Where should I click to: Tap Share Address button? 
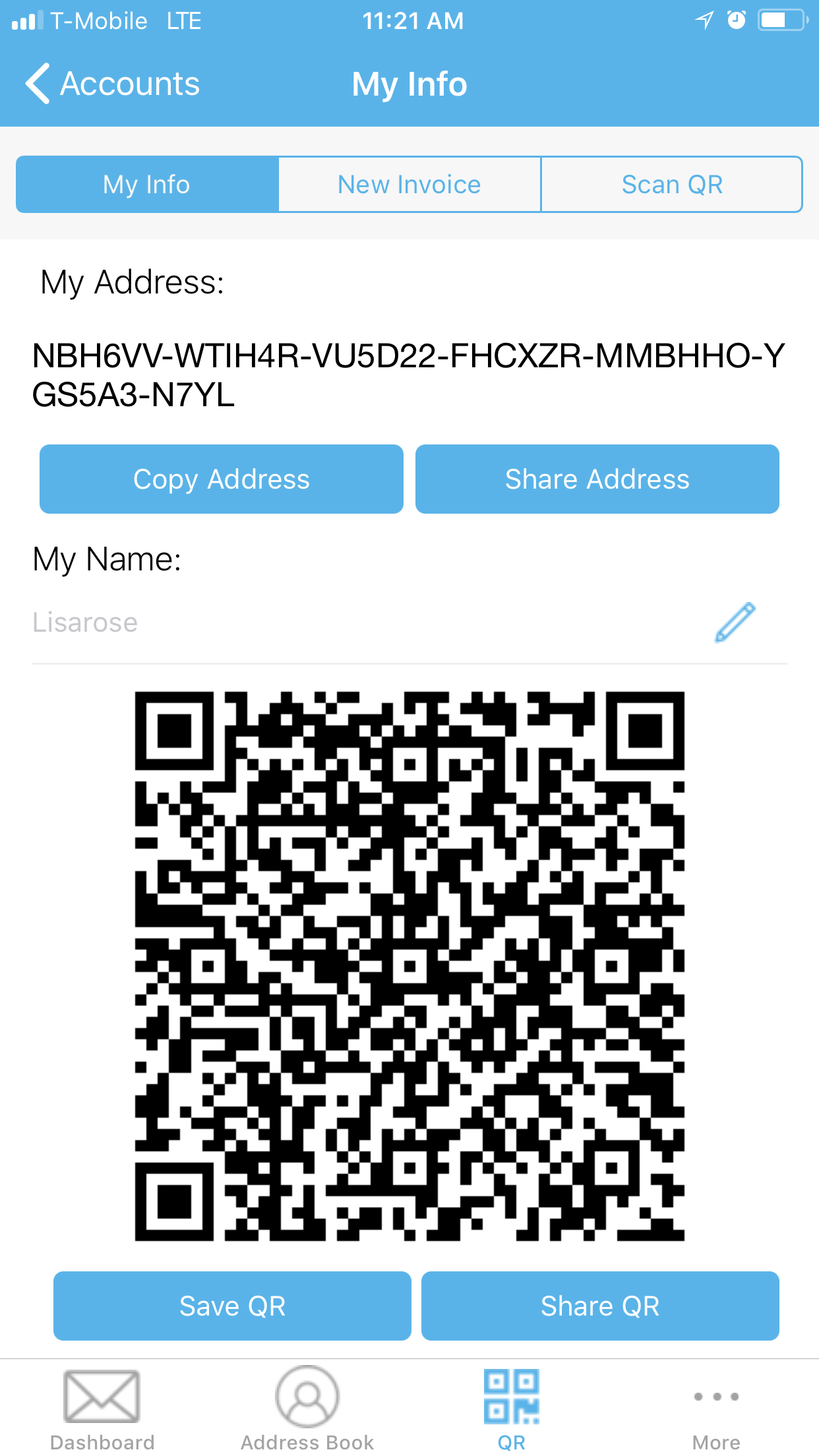(597, 479)
